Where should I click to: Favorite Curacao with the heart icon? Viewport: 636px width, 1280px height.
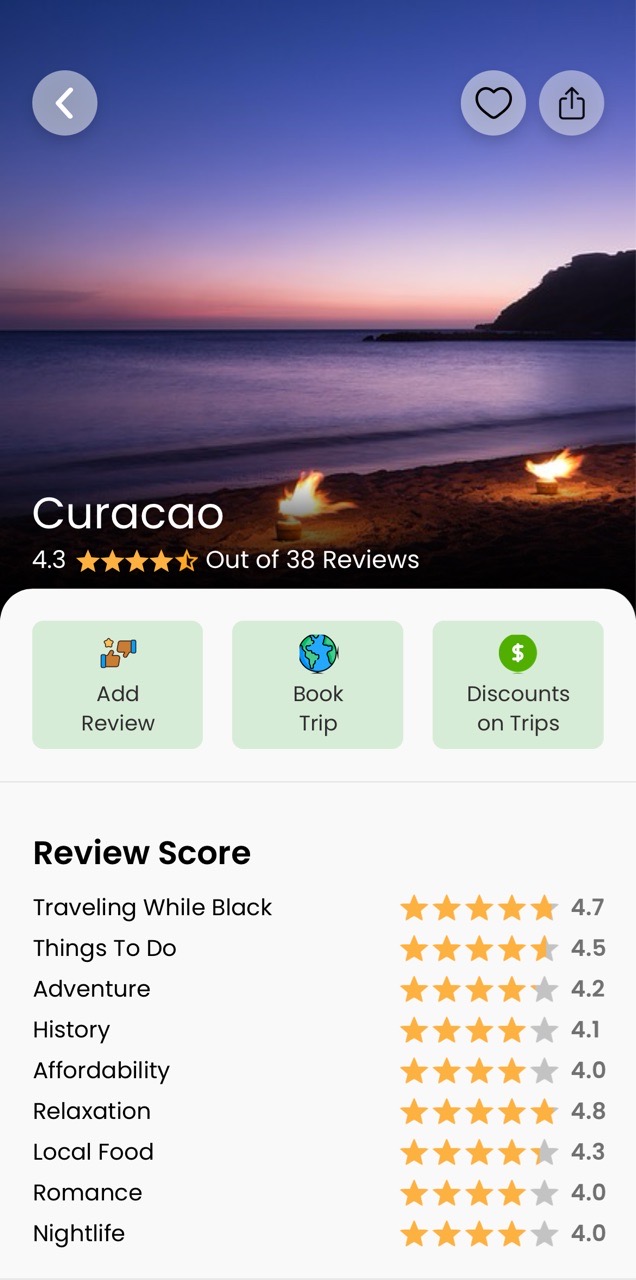[x=493, y=103]
